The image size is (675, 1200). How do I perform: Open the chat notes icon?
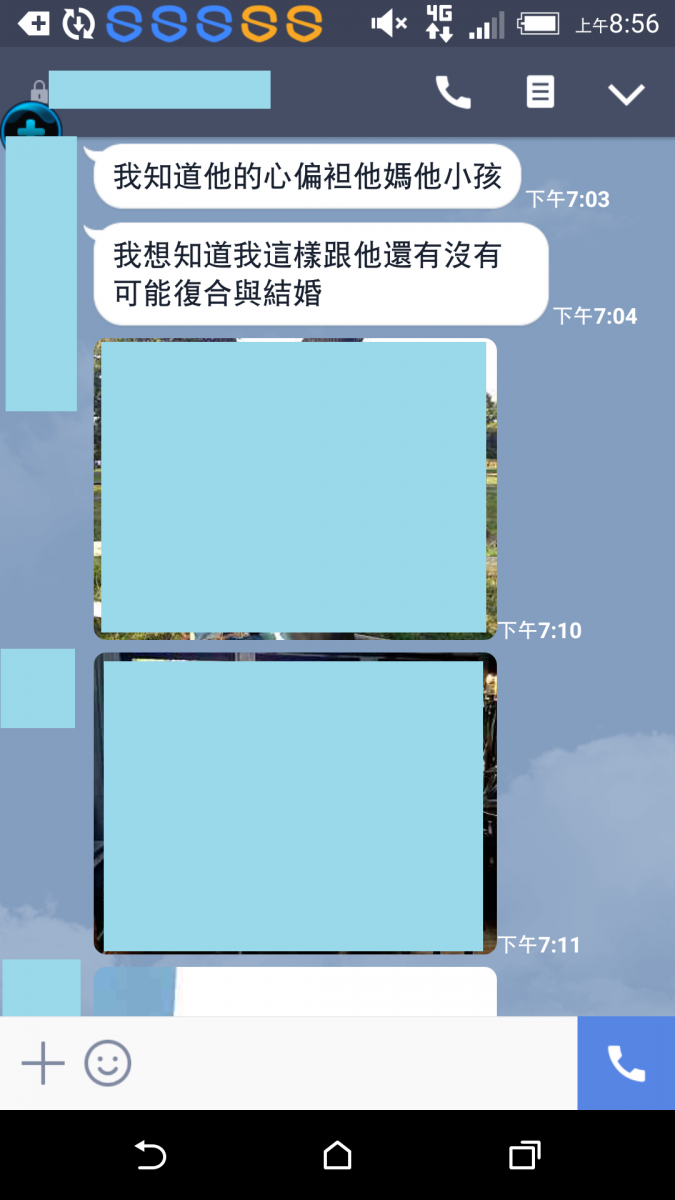540,93
